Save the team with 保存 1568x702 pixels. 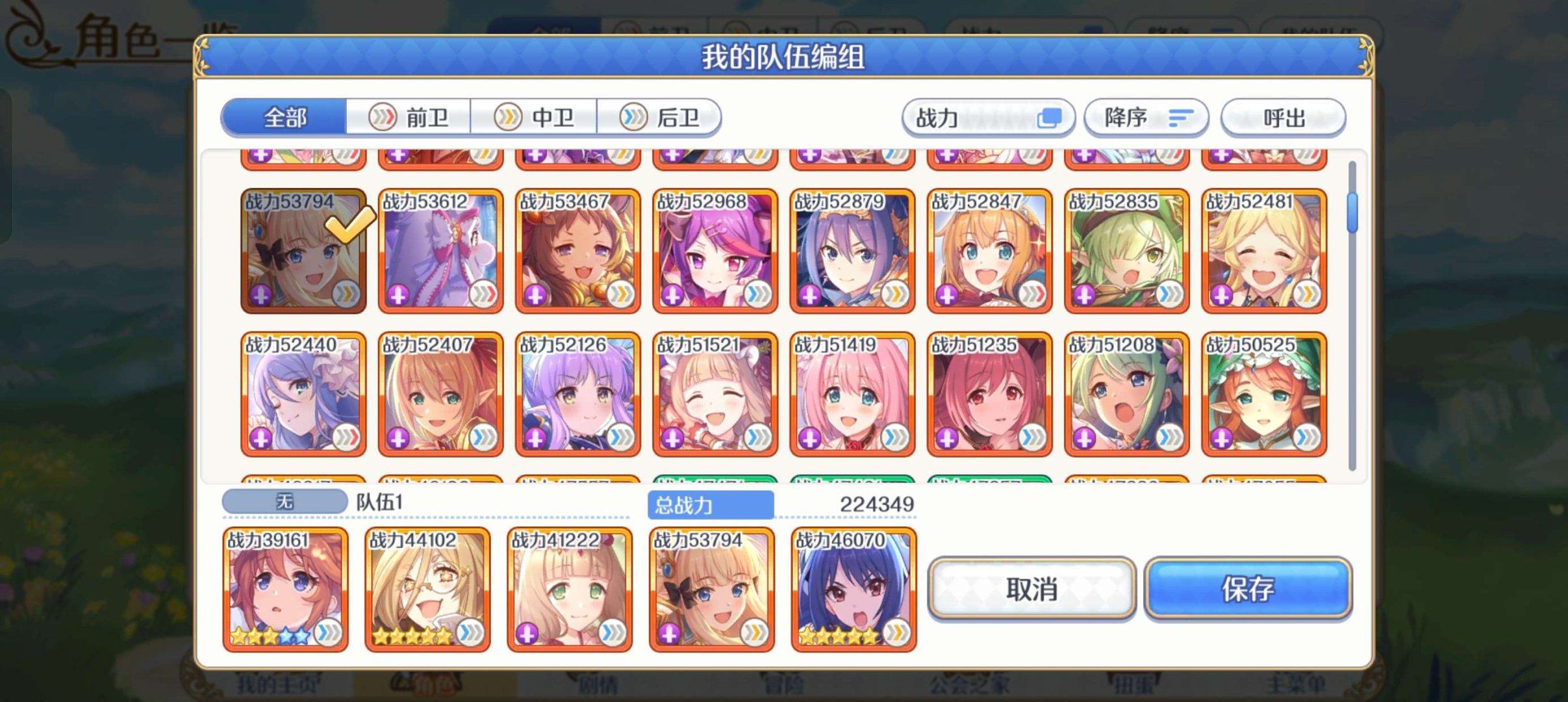coord(1248,589)
